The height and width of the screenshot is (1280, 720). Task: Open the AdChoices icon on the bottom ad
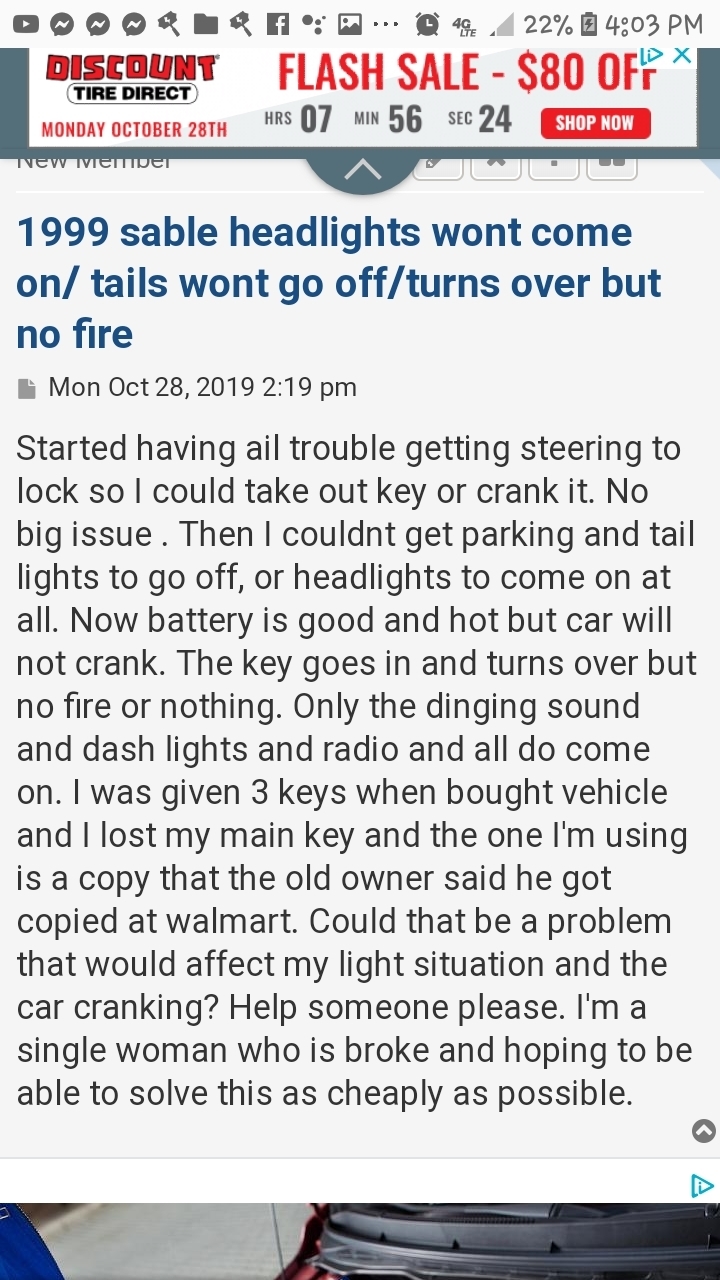click(703, 1186)
